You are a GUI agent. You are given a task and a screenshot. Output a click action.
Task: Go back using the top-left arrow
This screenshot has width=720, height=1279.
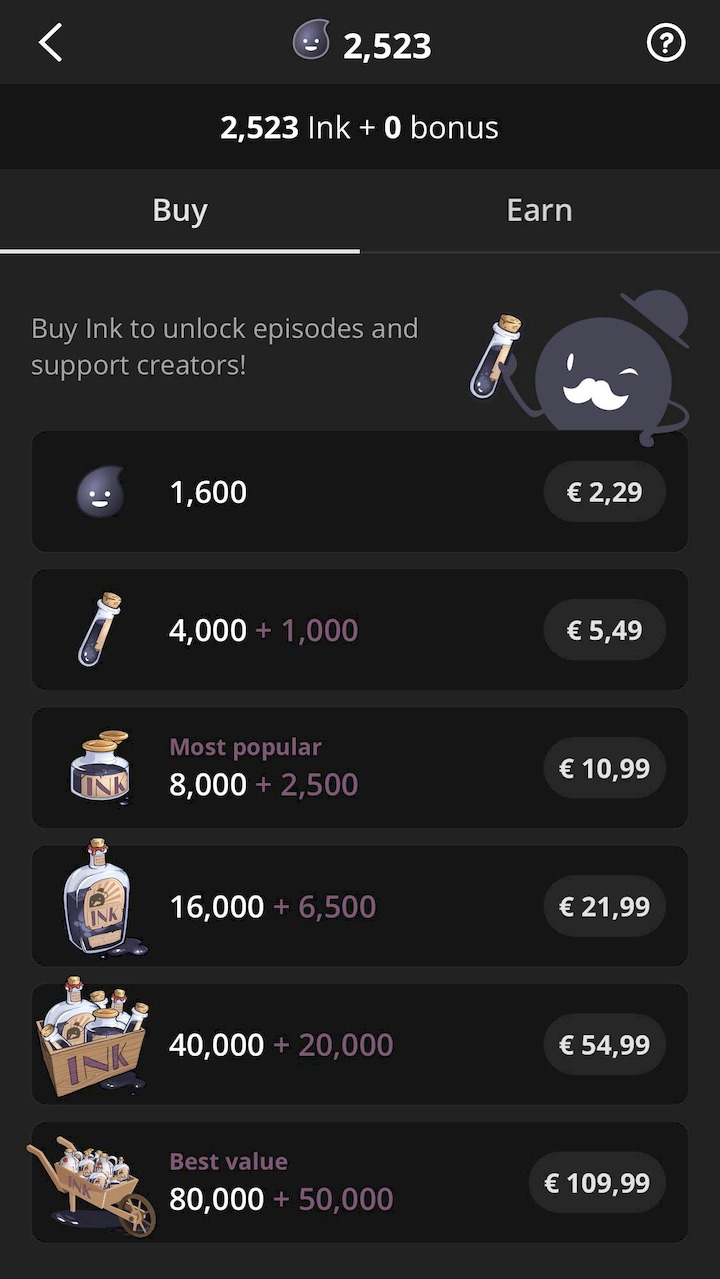[50, 43]
